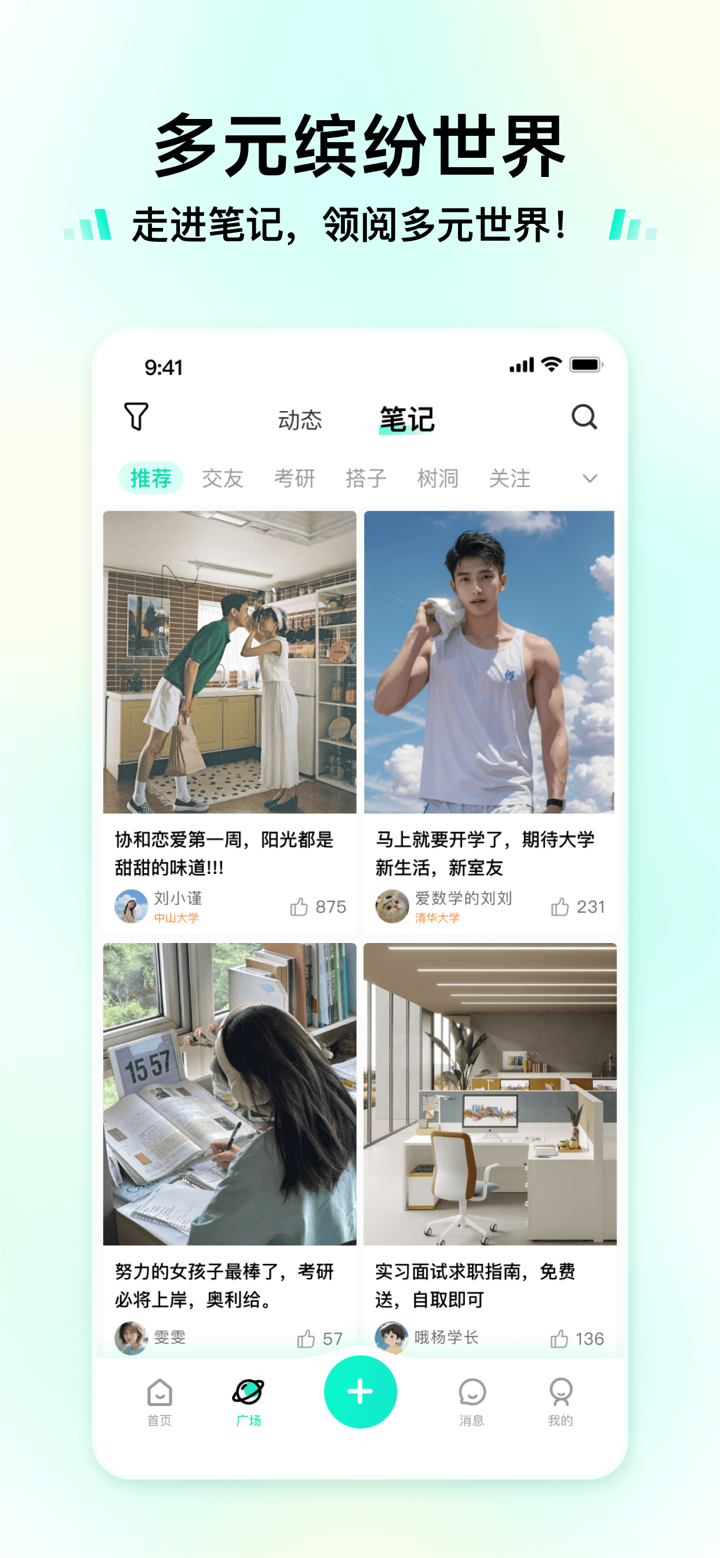Stay on the 笔记 tab
The width and height of the screenshot is (720, 1558).
tap(406, 420)
